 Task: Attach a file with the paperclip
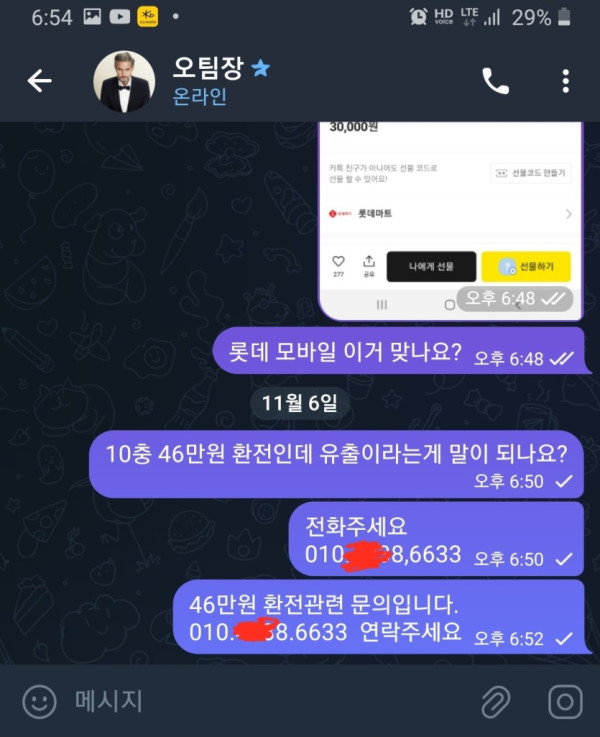coord(496,701)
